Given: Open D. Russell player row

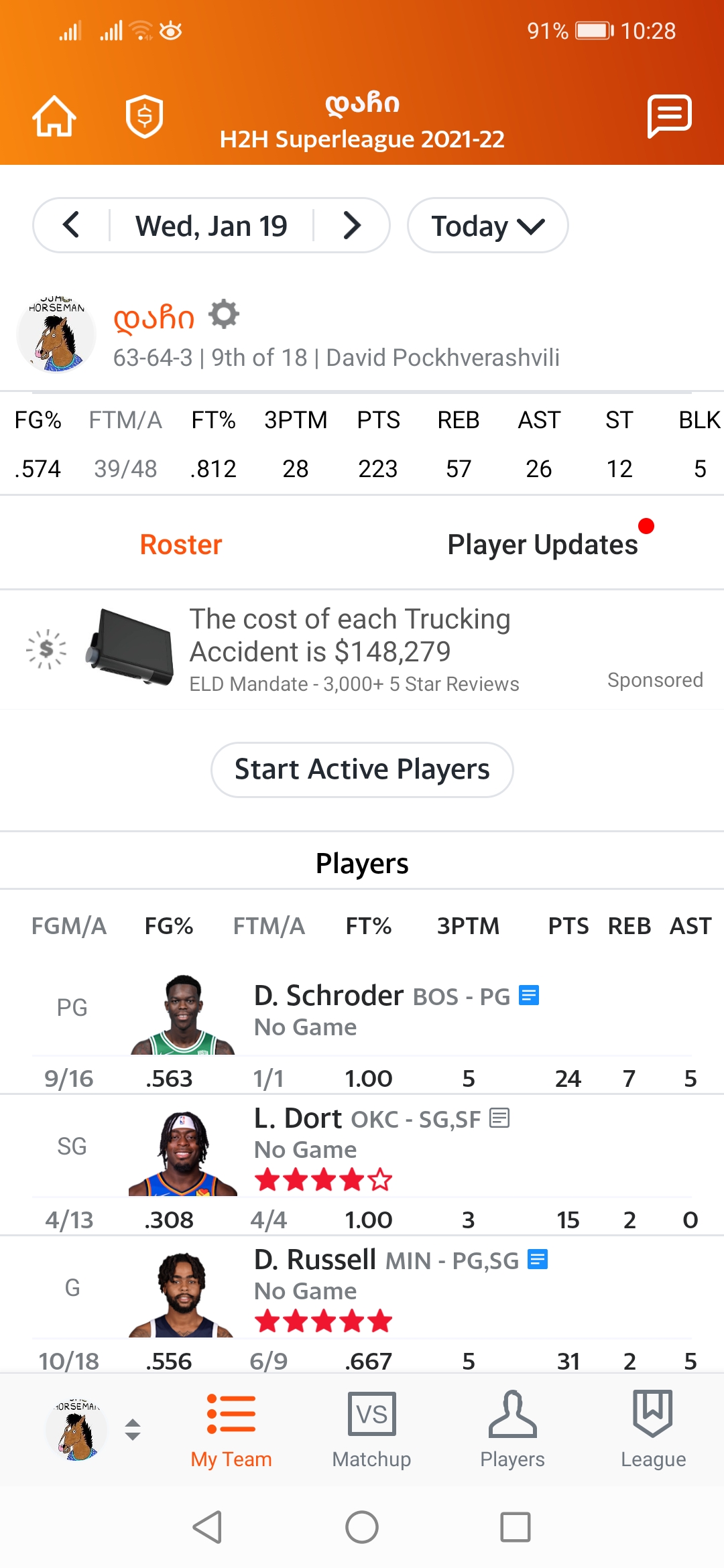Looking at the screenshot, I should tap(315, 1260).
